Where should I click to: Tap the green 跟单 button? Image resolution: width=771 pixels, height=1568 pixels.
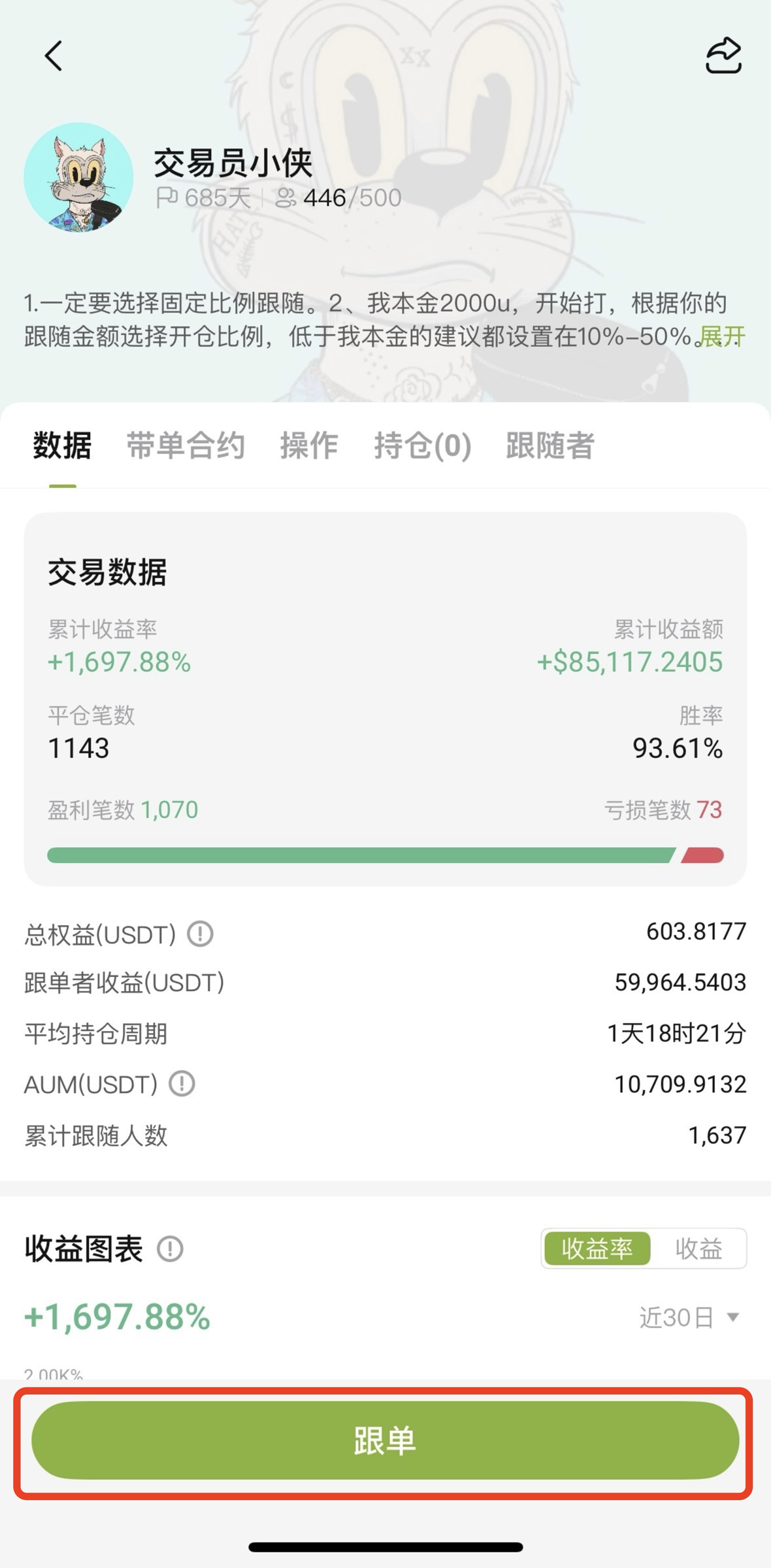point(385,1441)
